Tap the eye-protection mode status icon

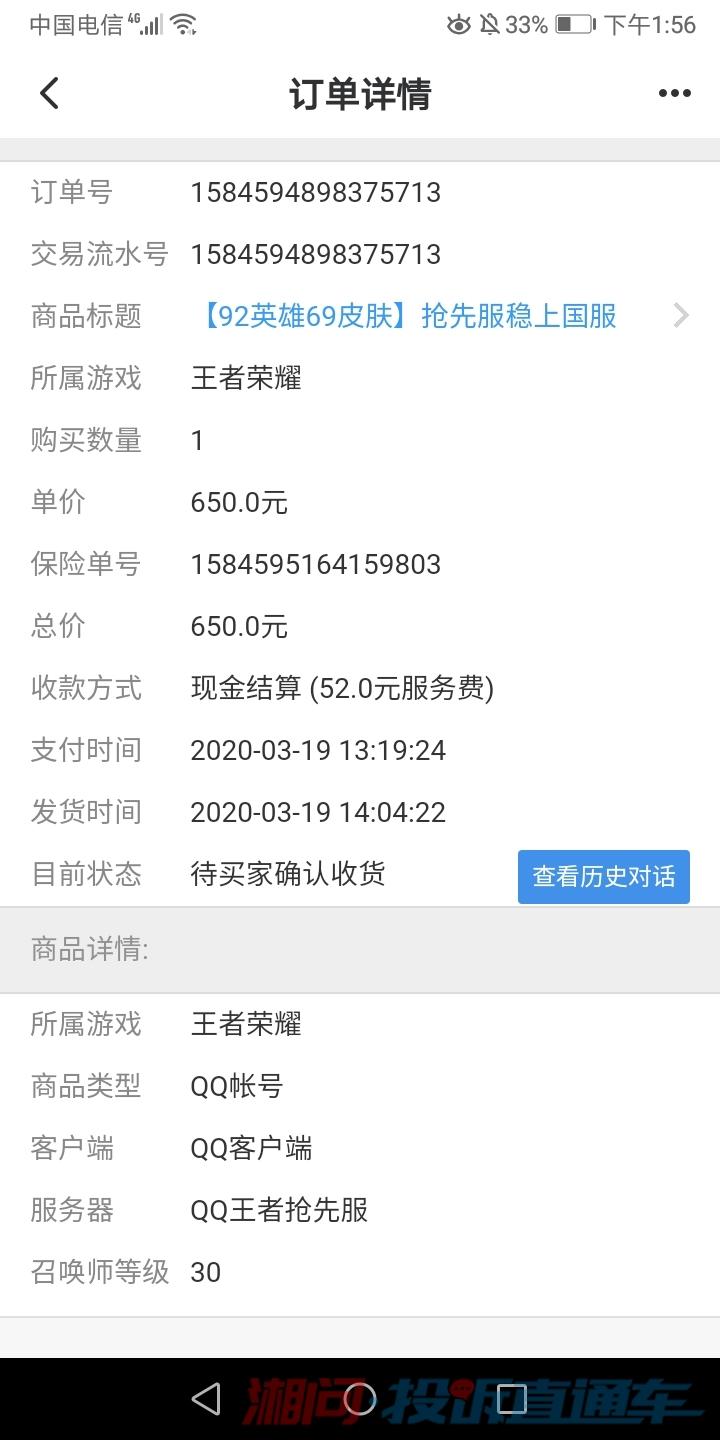[456, 26]
